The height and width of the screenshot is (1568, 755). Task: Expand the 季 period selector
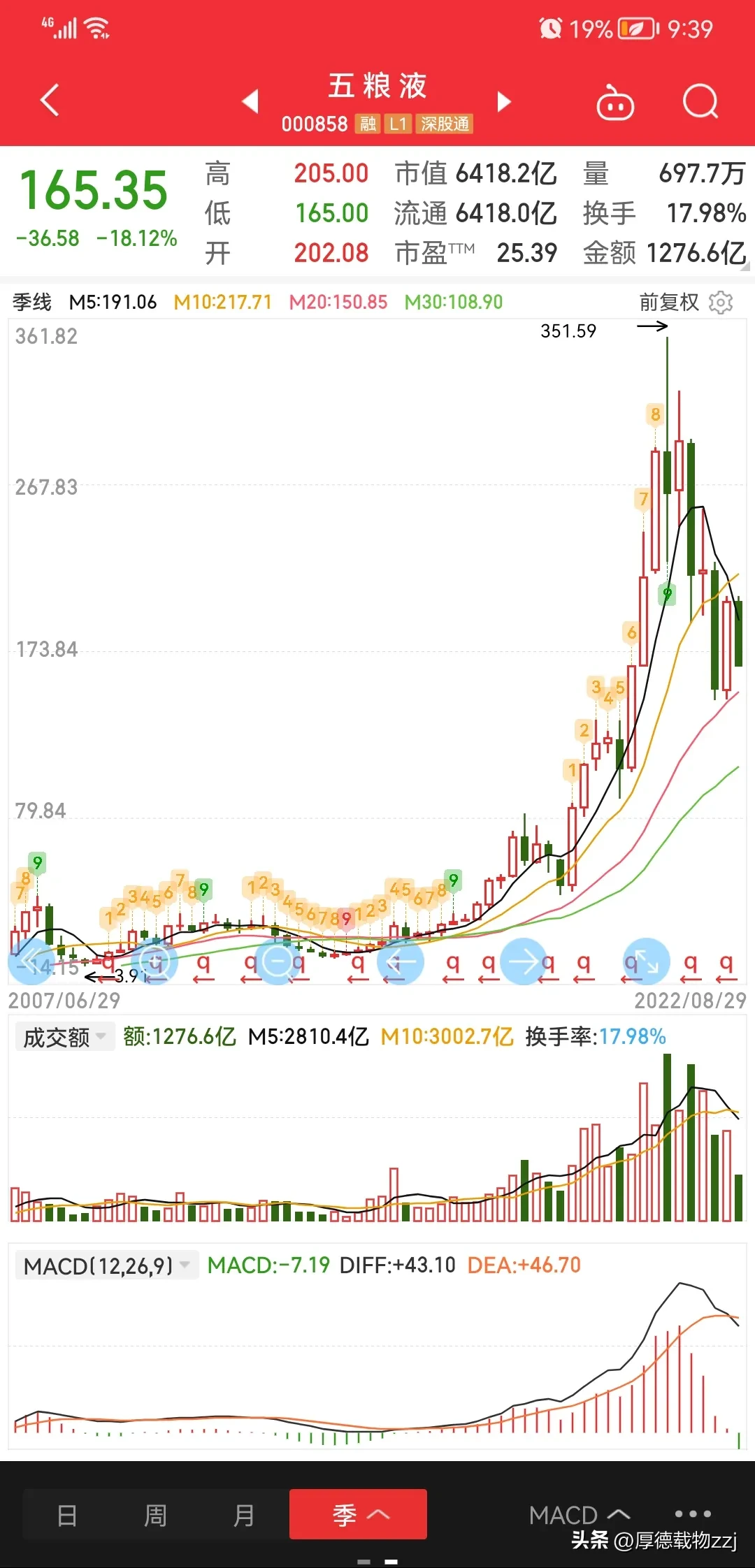coord(358,1515)
